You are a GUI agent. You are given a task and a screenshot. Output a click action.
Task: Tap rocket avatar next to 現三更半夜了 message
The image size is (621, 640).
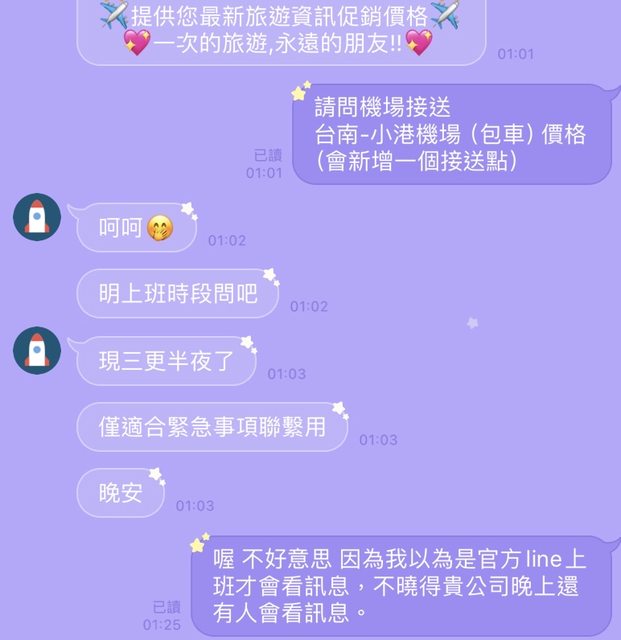[x=37, y=351]
